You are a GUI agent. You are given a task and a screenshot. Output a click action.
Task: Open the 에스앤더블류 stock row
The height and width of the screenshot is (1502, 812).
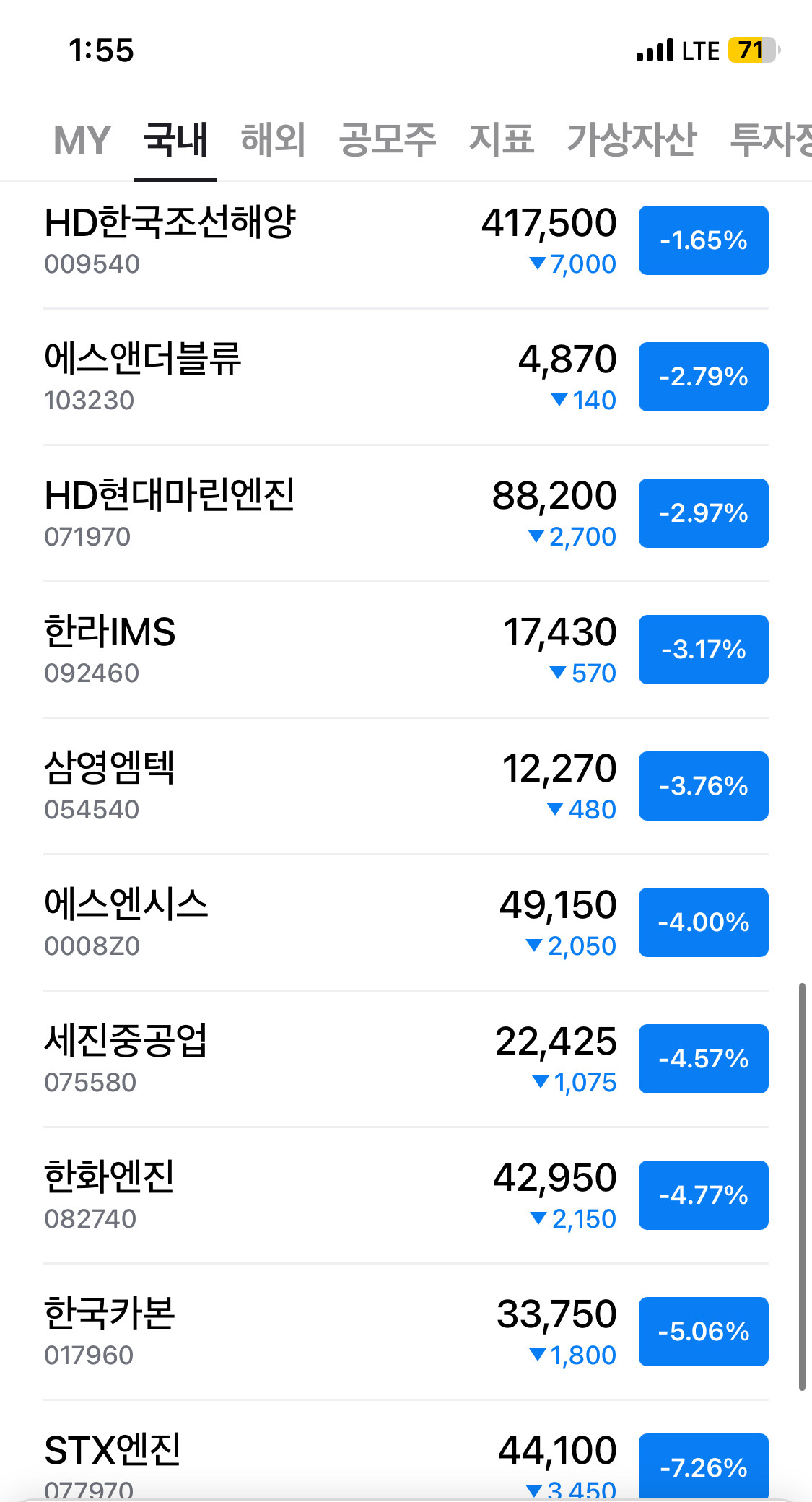[289, 377]
